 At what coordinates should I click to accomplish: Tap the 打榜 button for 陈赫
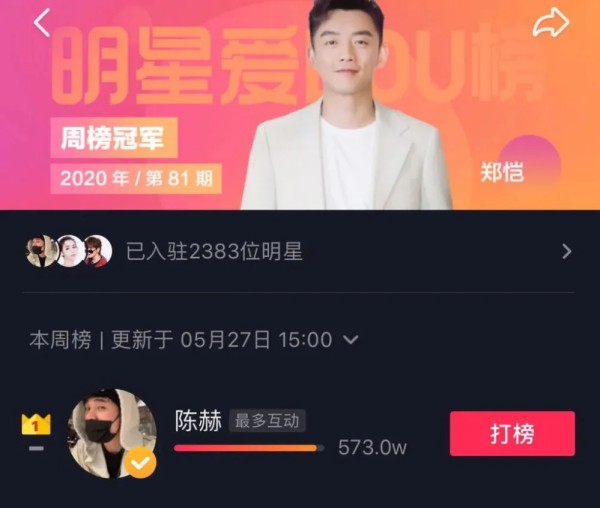point(512,434)
